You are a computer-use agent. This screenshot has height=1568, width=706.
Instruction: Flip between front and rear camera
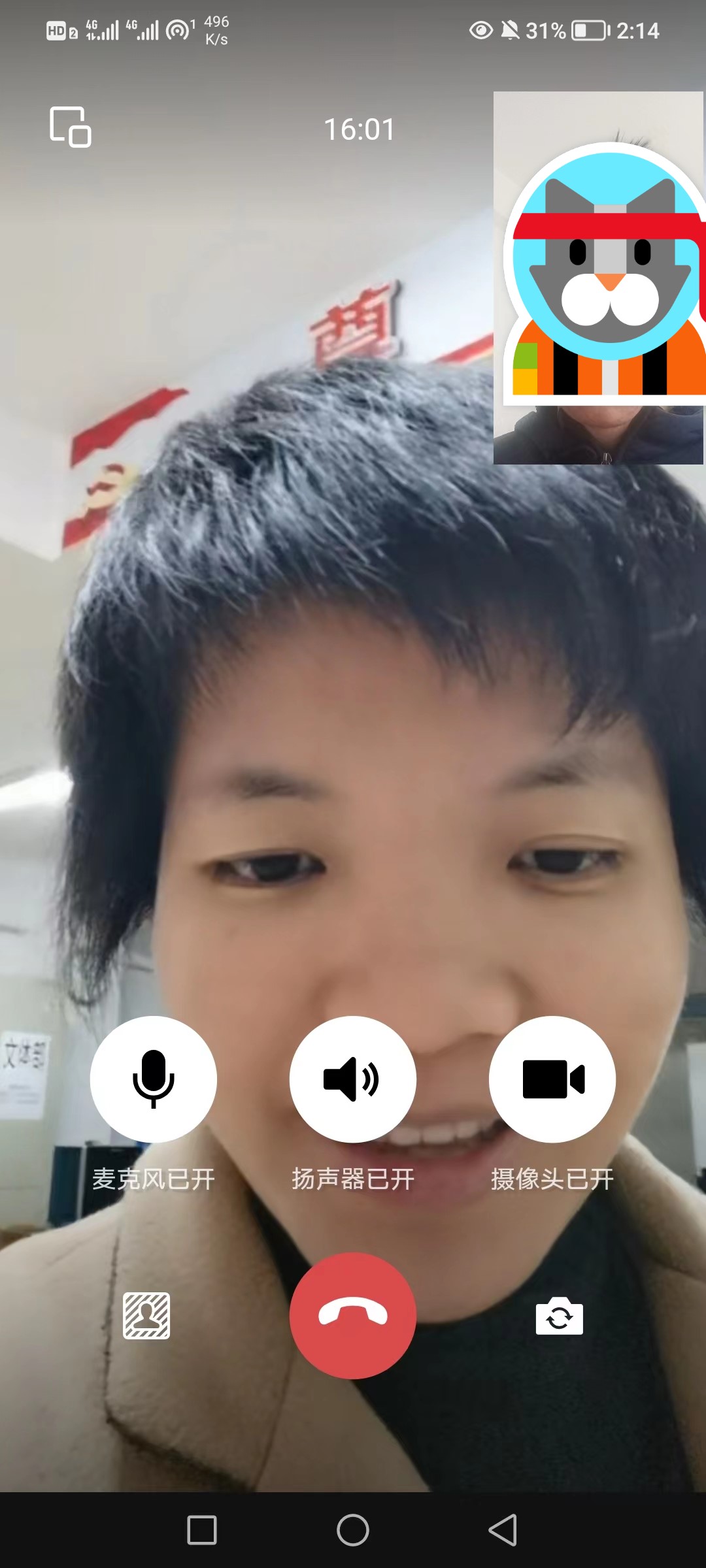point(559,1316)
